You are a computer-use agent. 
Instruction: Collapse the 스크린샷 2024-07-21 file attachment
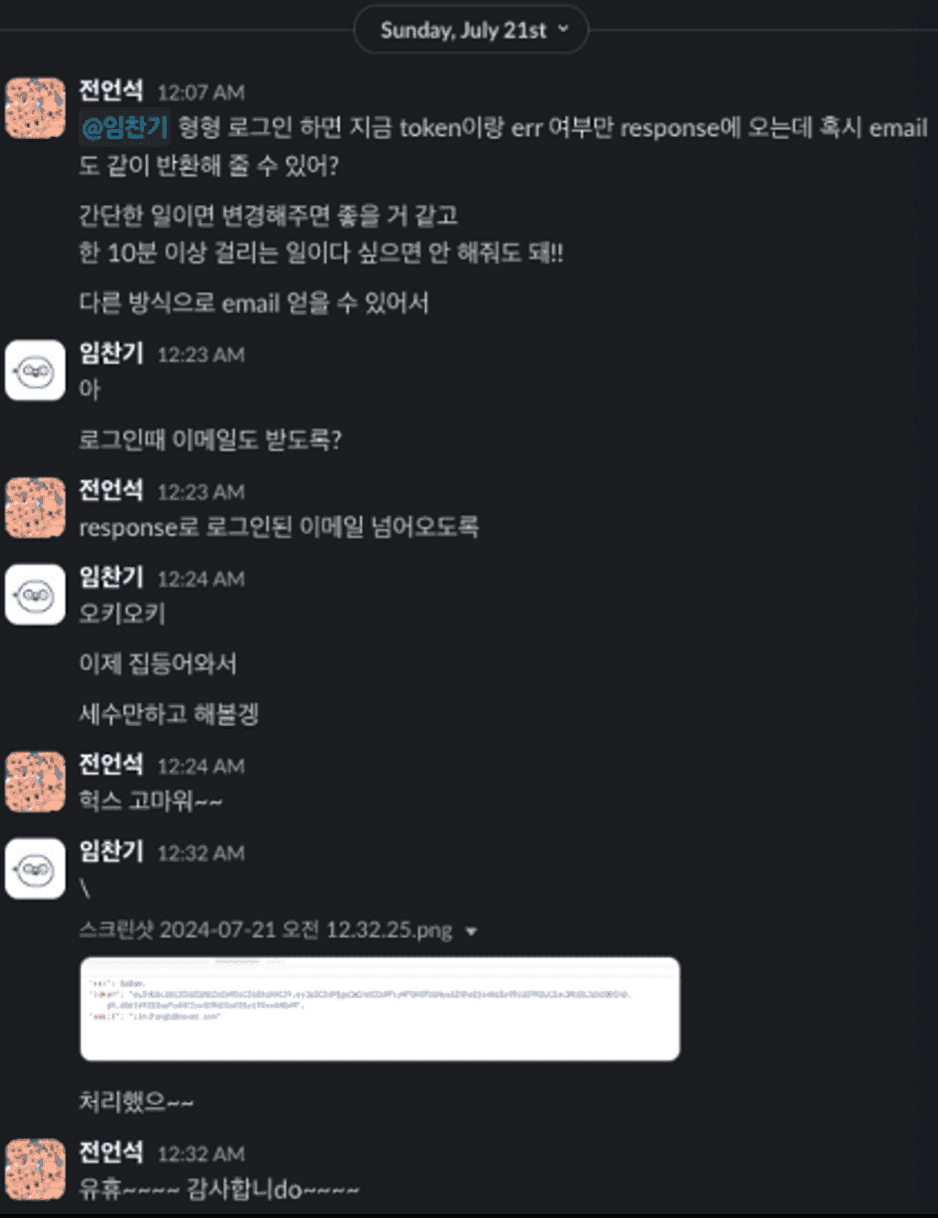(471, 932)
